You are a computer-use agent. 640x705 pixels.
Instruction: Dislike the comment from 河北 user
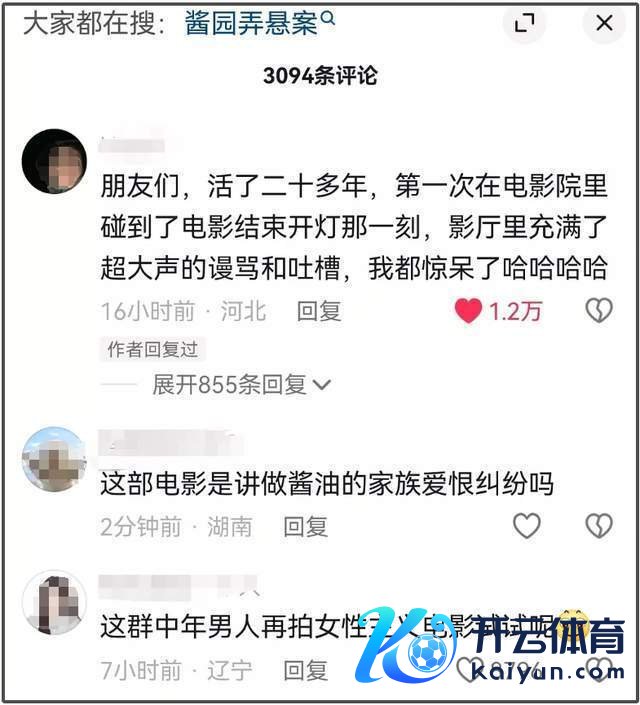(x=598, y=311)
